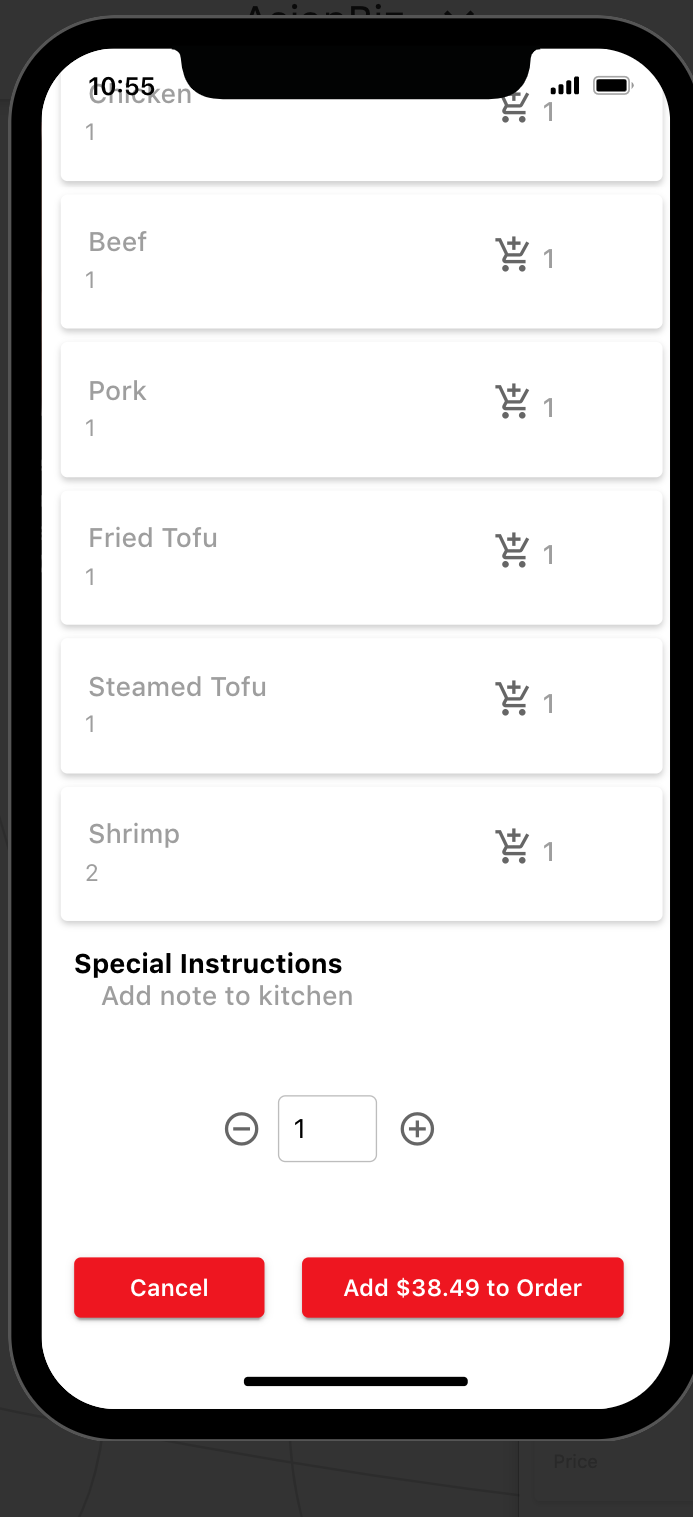Enter a note in Add note to kitchen
This screenshot has width=693, height=1517.
[x=228, y=996]
